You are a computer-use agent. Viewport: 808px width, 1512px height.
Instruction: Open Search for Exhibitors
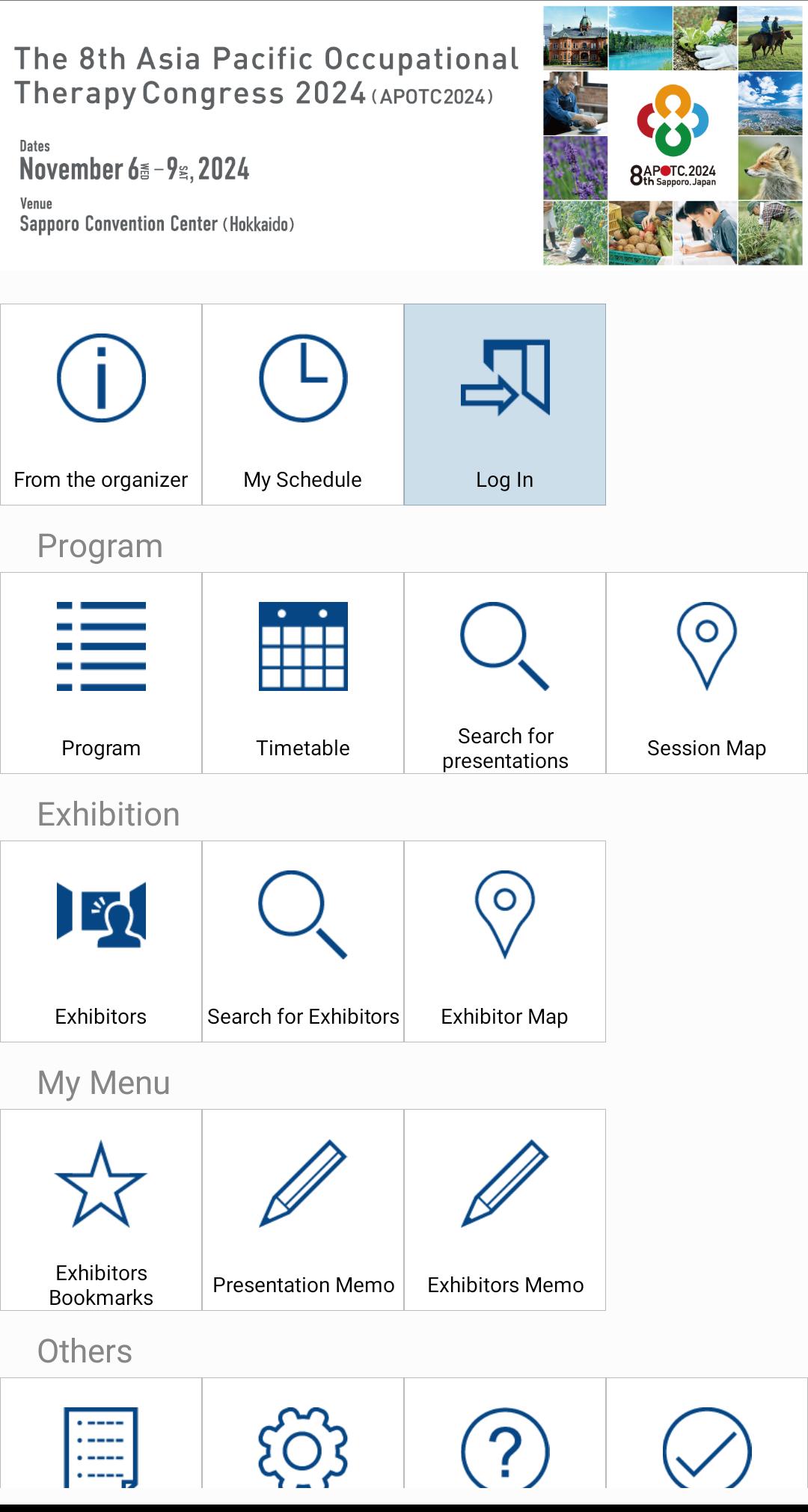pyautogui.click(x=303, y=941)
